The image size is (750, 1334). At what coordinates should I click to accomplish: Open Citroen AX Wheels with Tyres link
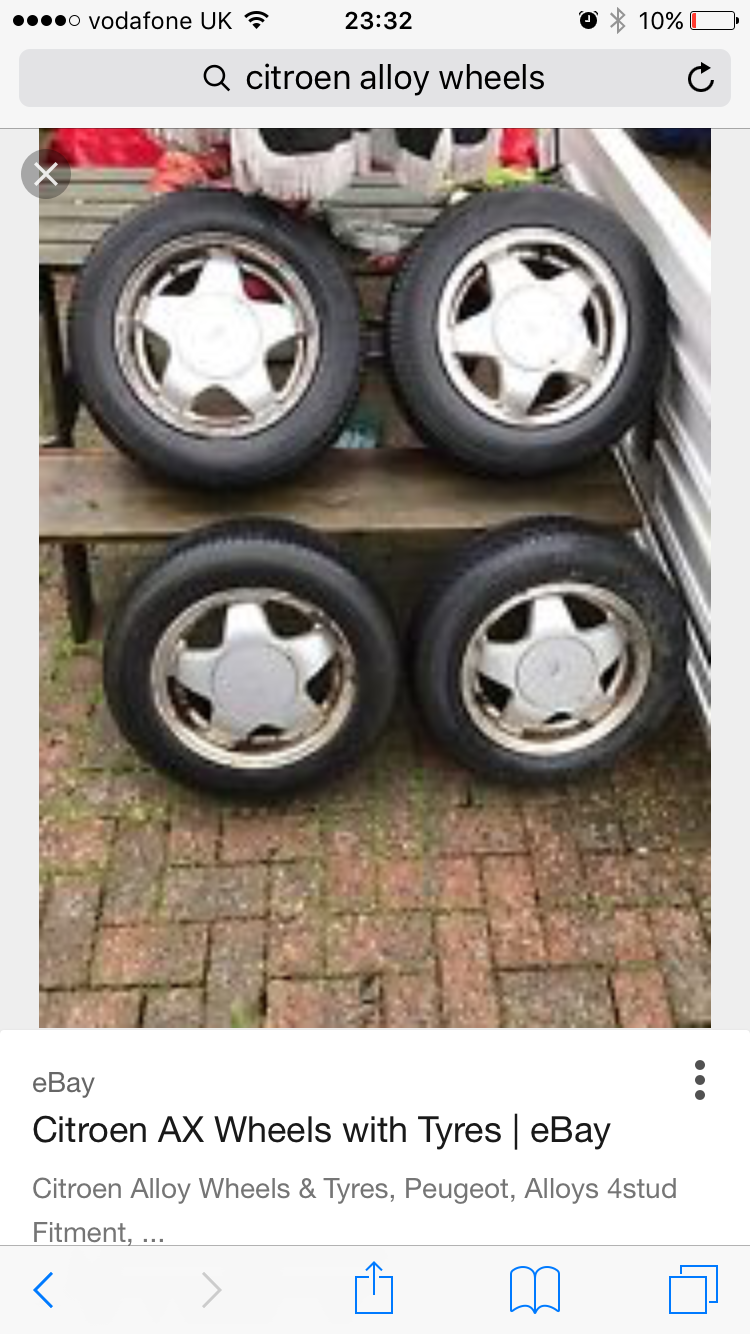[321, 1130]
